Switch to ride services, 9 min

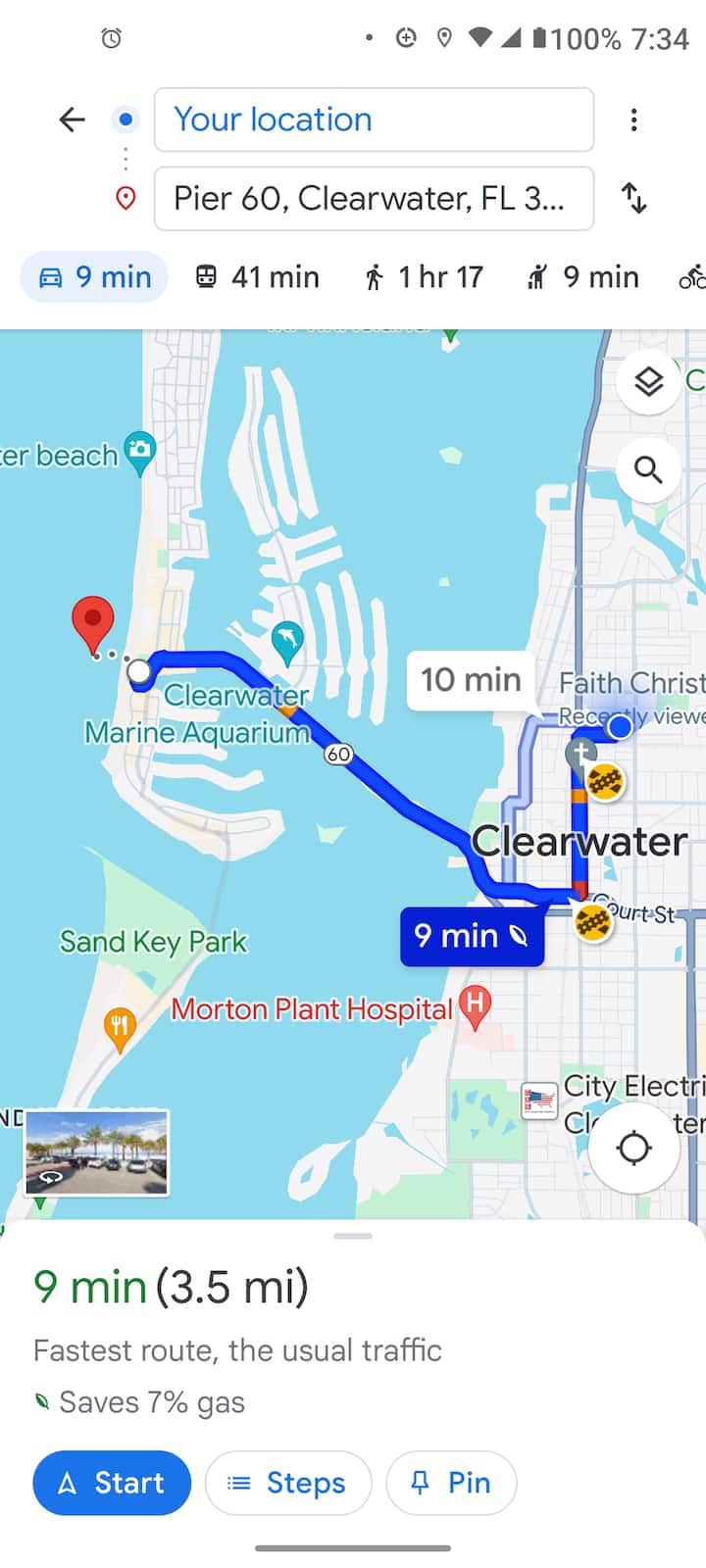[x=583, y=277]
